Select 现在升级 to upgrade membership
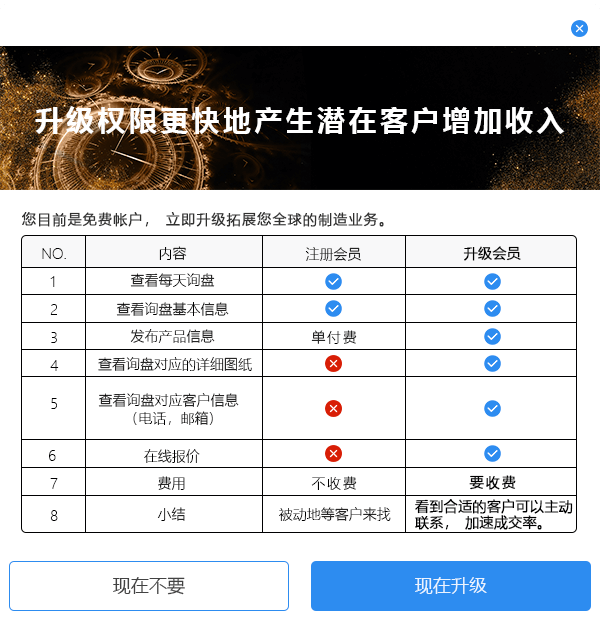 [x=450, y=586]
